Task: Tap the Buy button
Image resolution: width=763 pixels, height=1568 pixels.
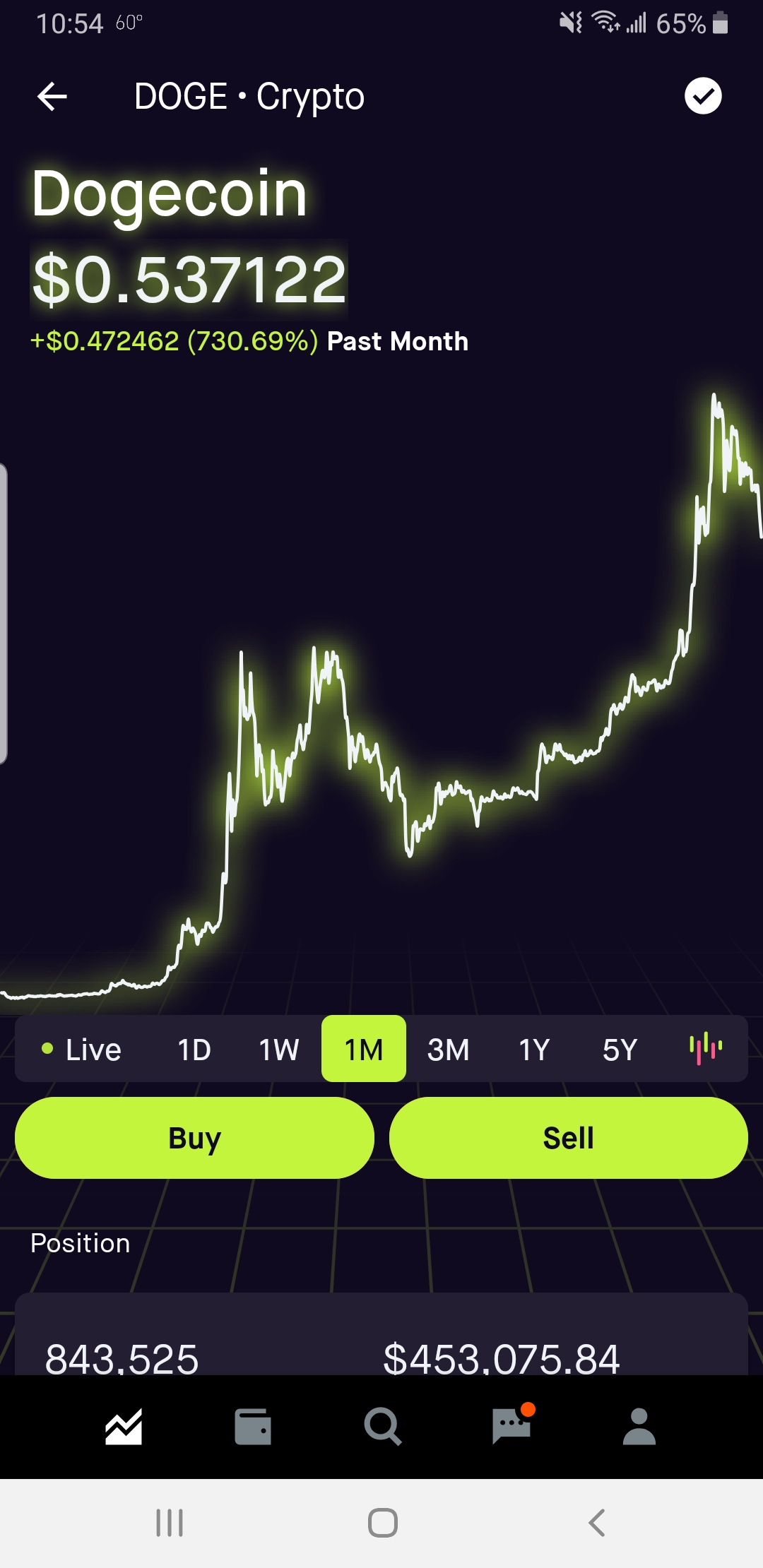Action: 194,1138
